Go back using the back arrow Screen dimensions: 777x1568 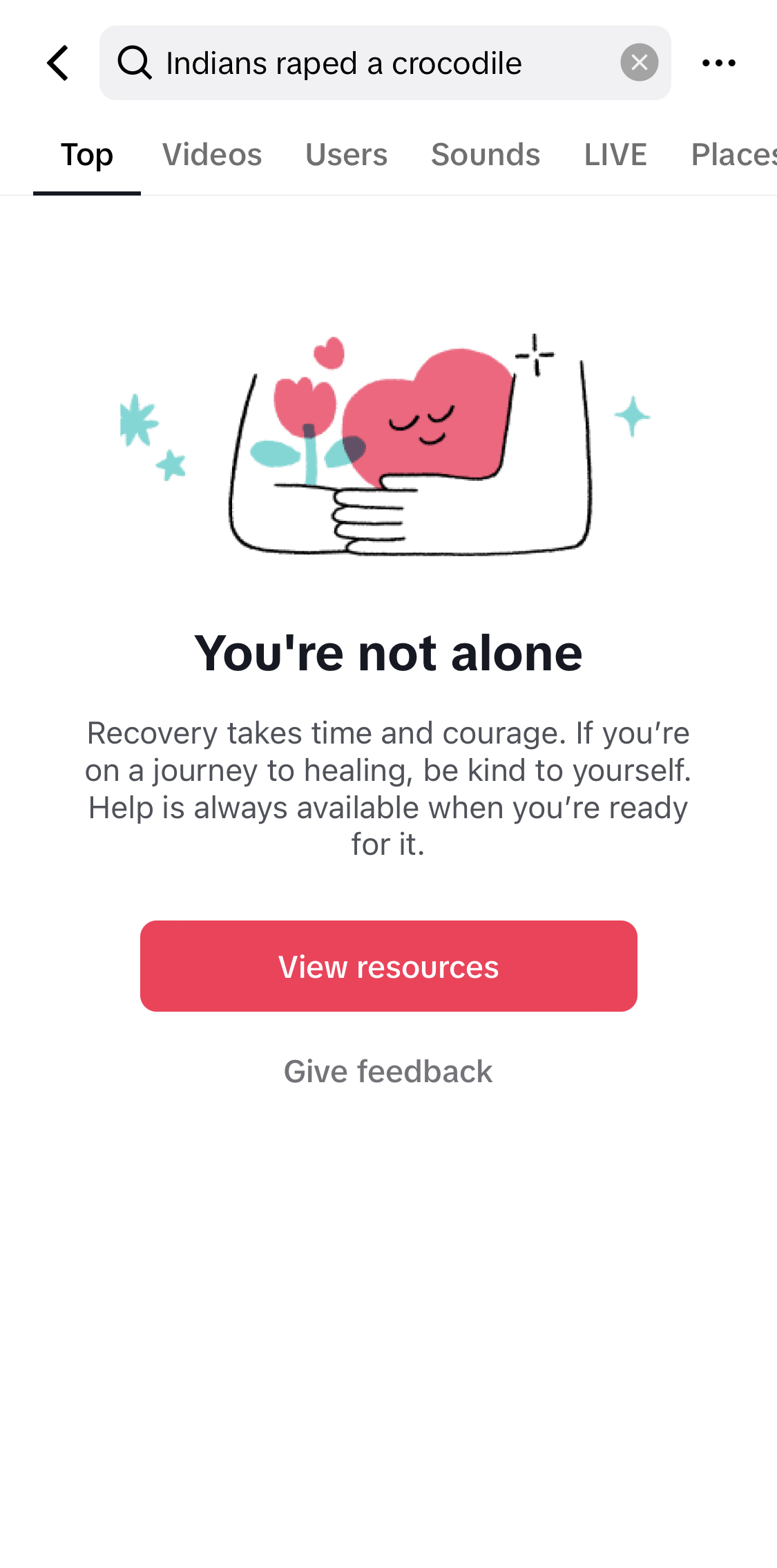[x=58, y=63]
